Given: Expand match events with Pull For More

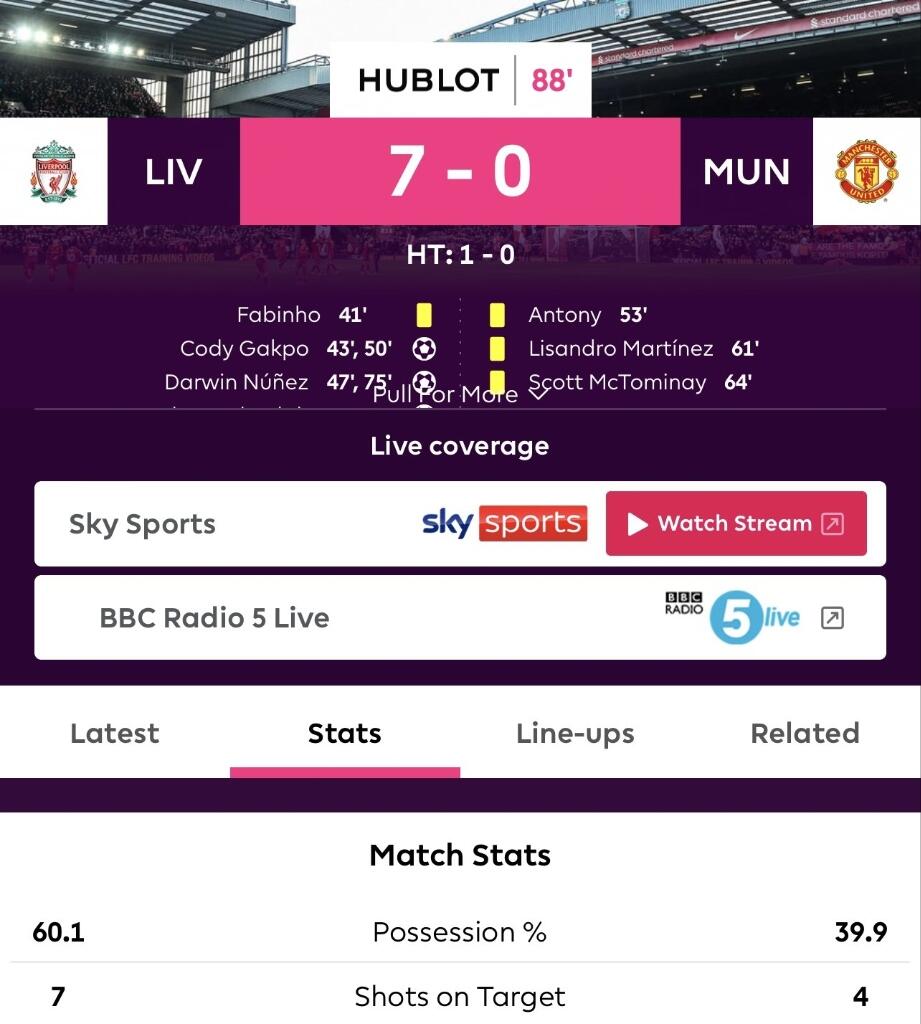Looking at the screenshot, I should 460,395.
